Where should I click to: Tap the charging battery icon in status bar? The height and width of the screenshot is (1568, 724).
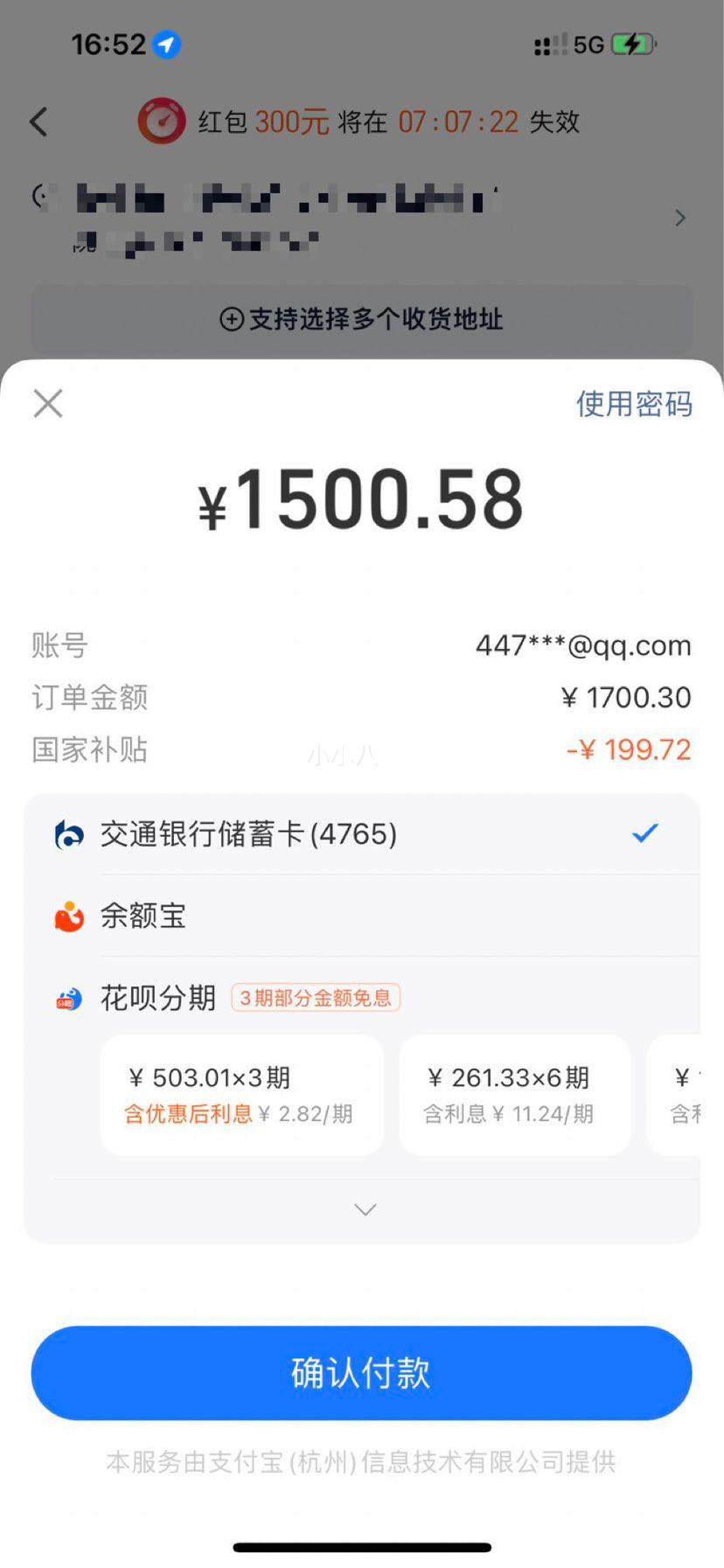click(x=633, y=43)
